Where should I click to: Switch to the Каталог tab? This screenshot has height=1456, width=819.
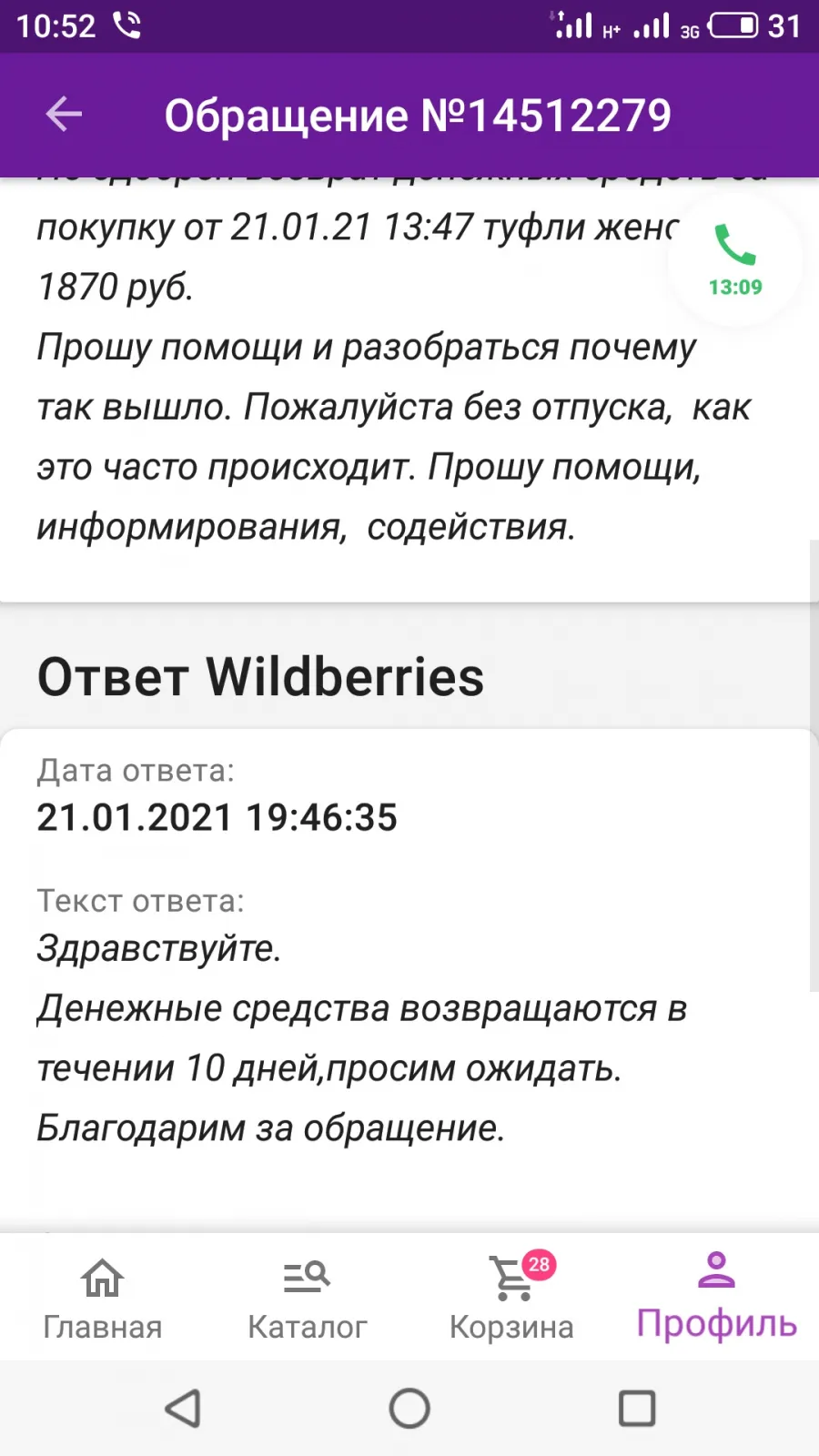(x=308, y=1298)
